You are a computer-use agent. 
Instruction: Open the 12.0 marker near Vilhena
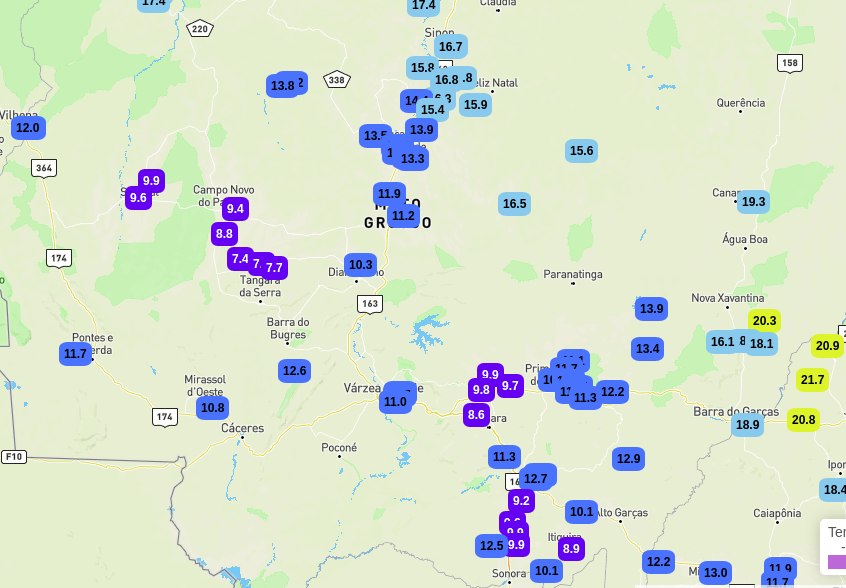click(x=27, y=128)
